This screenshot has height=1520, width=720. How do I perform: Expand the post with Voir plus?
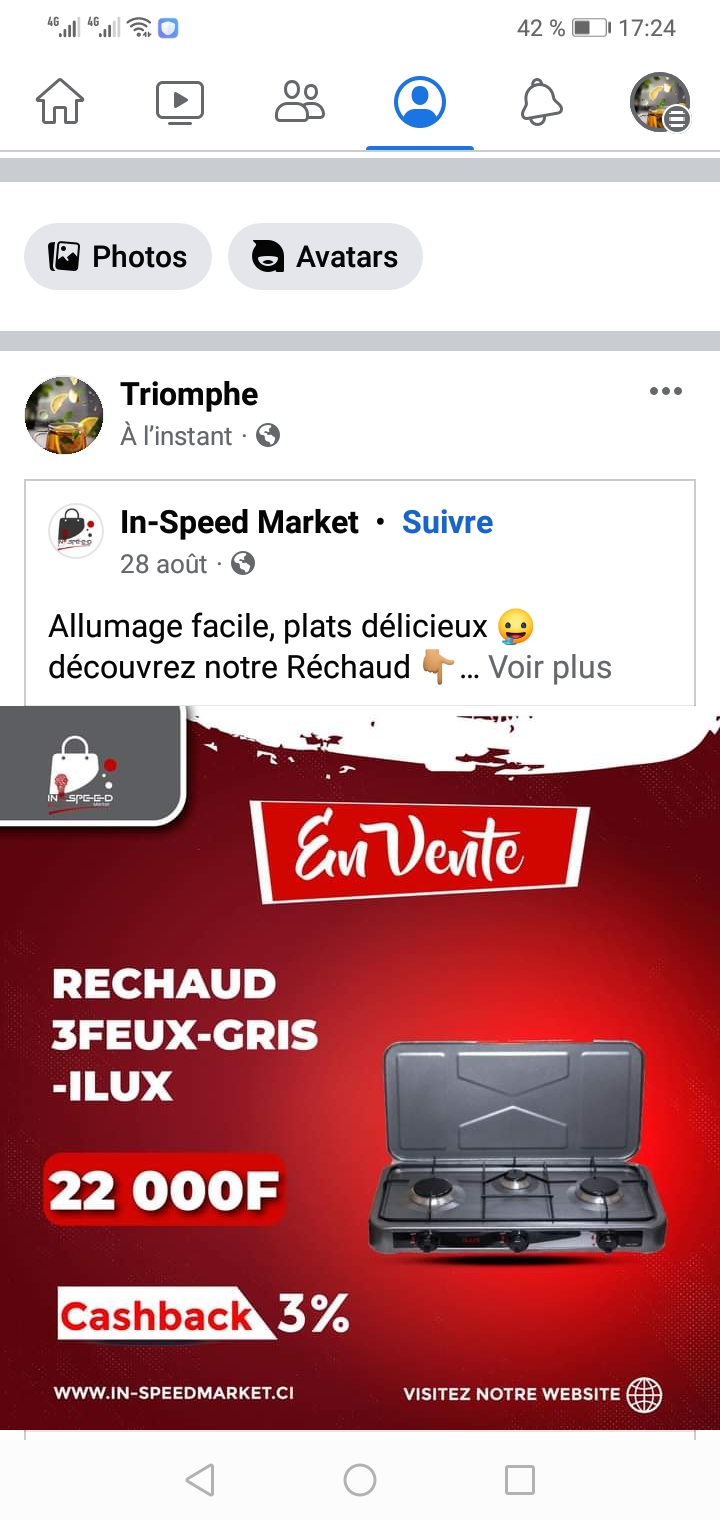tap(549, 667)
